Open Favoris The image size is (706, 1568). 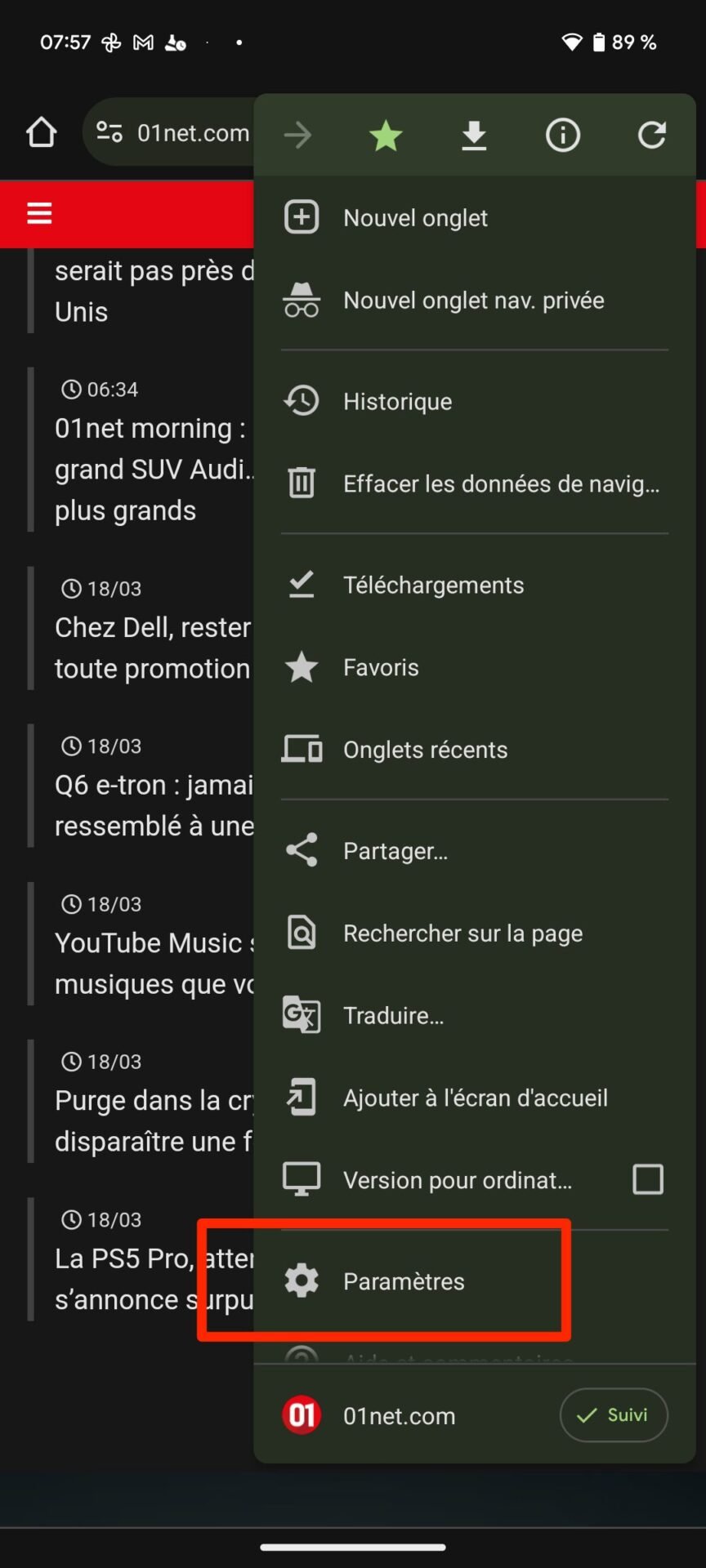point(474,668)
